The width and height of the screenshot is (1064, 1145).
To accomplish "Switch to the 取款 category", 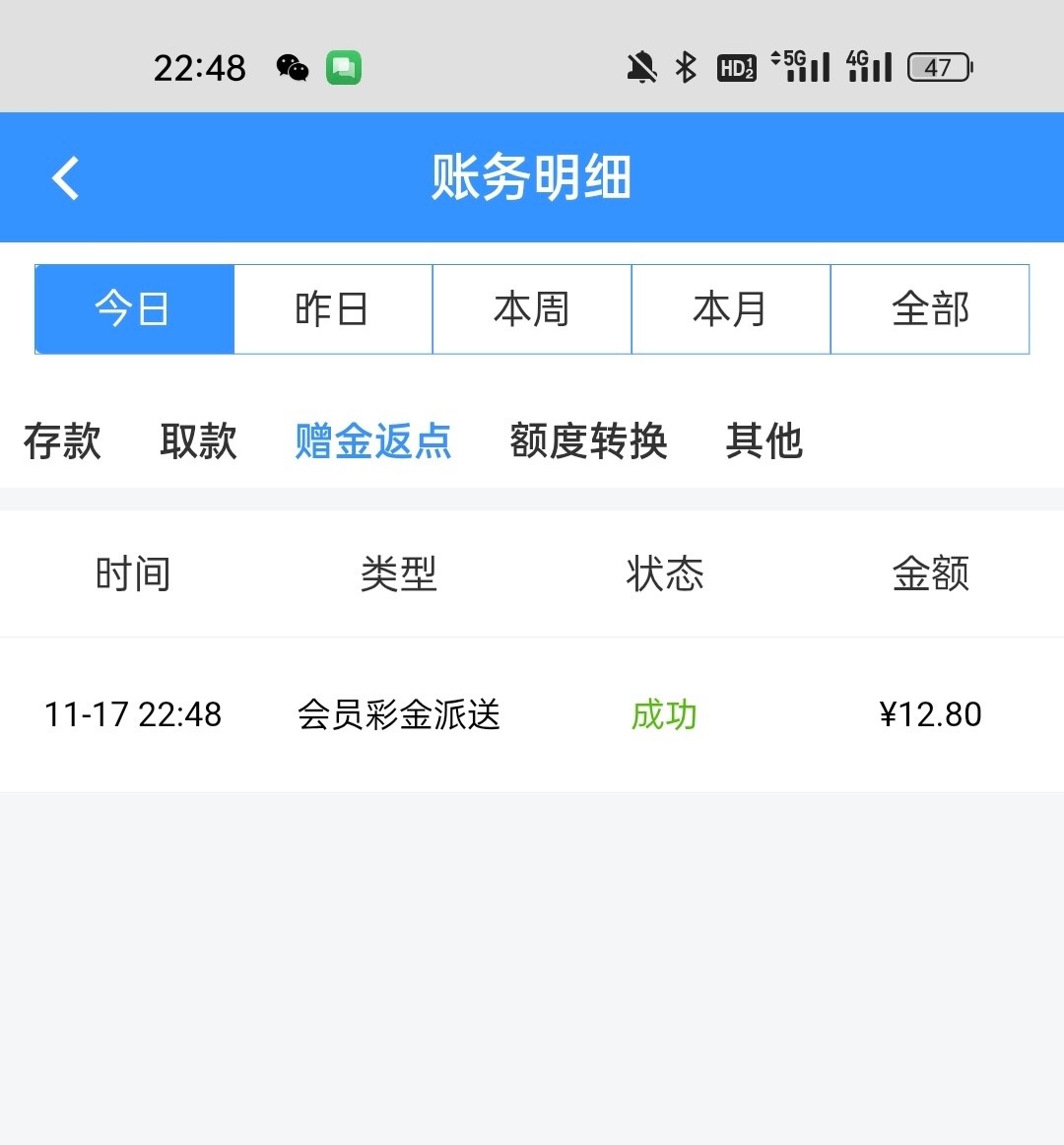I will 198,440.
